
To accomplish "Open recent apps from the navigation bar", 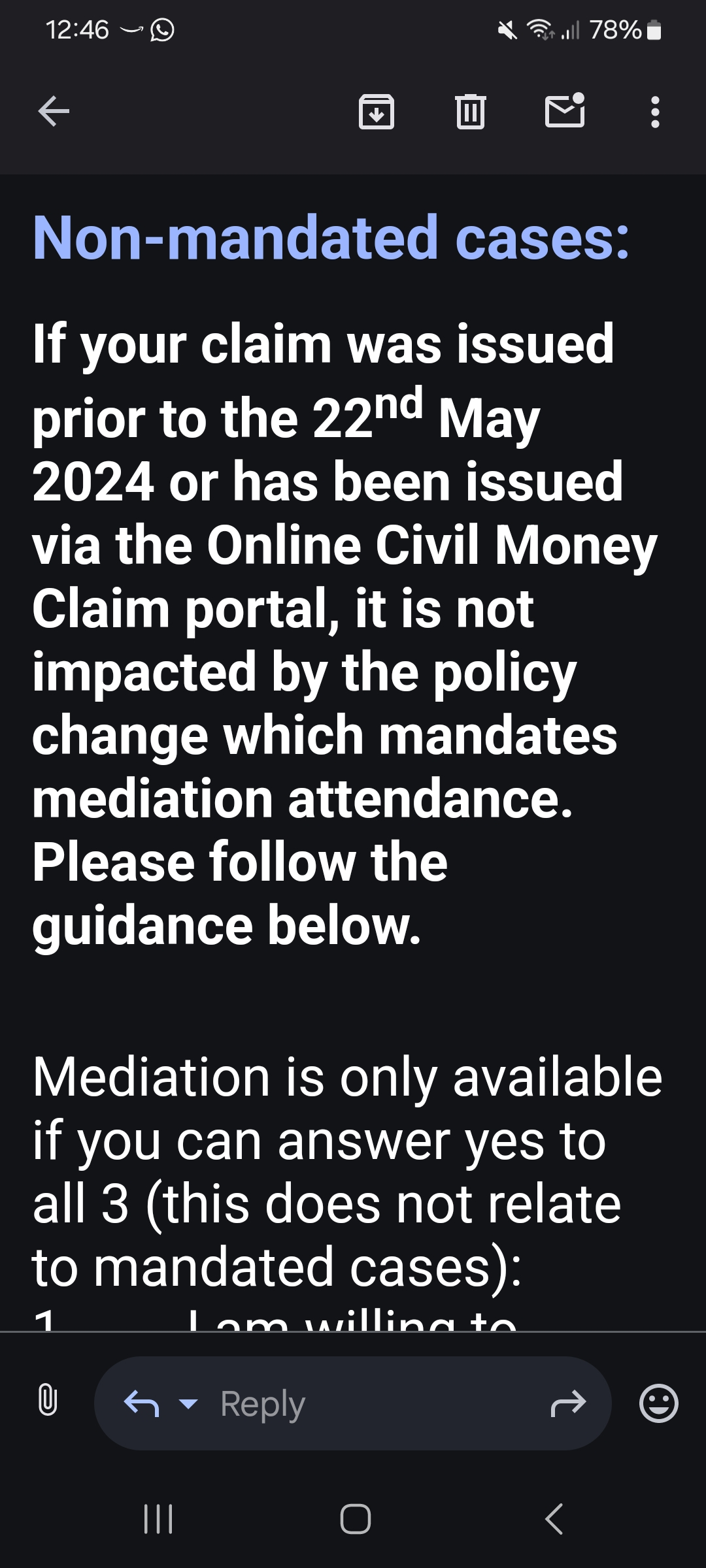I will click(158, 1519).
